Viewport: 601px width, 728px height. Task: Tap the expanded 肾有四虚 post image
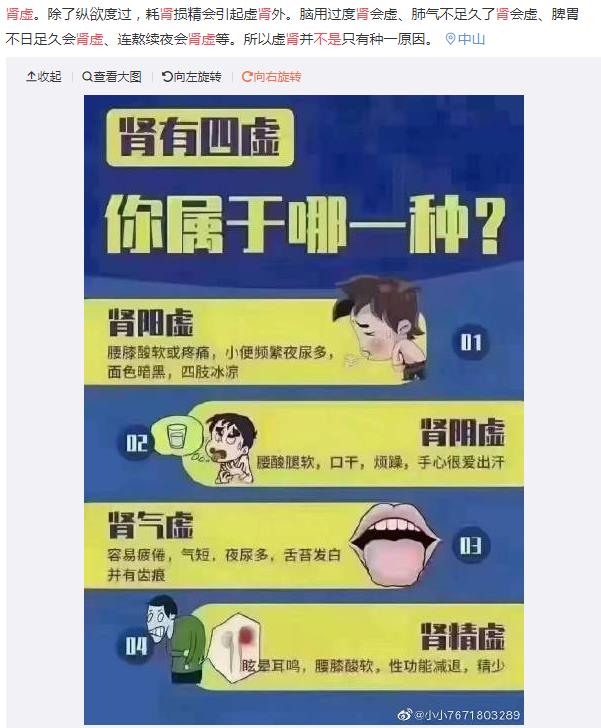pos(304,400)
